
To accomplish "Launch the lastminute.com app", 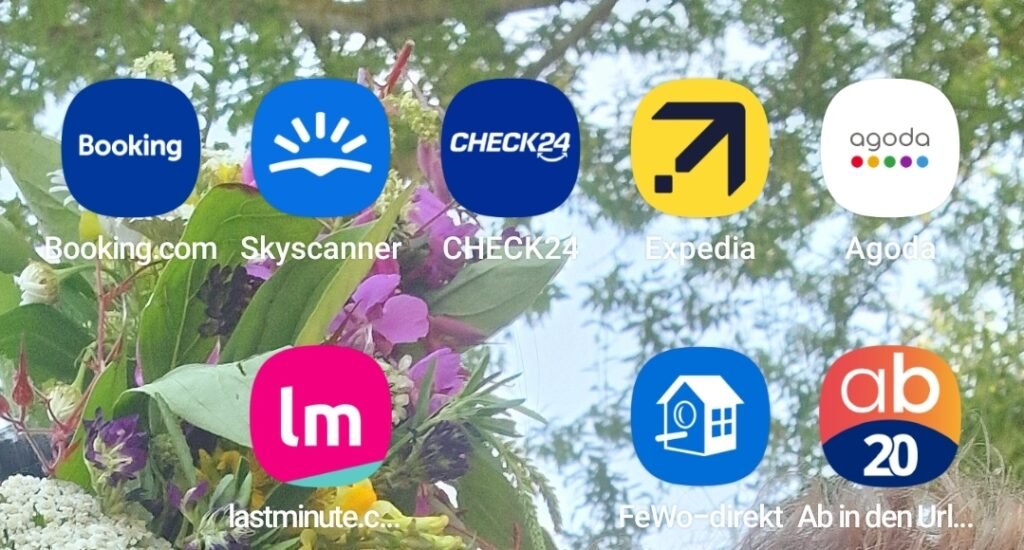I will point(320,416).
